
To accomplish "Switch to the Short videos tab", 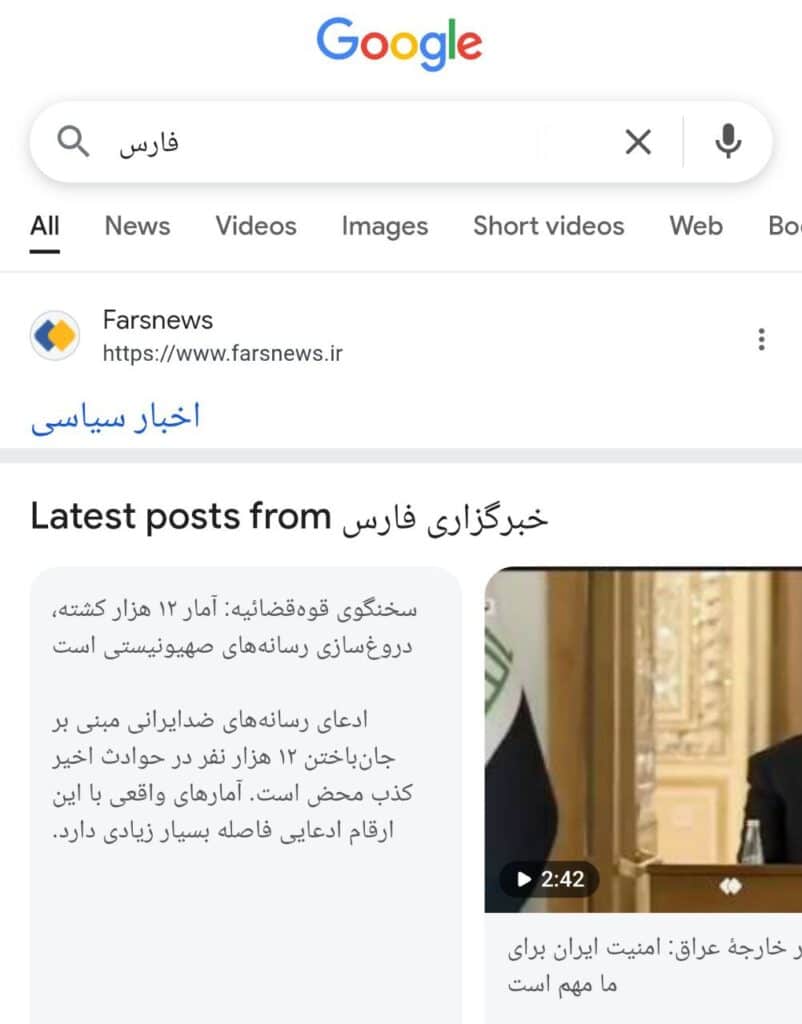I will pos(549,226).
